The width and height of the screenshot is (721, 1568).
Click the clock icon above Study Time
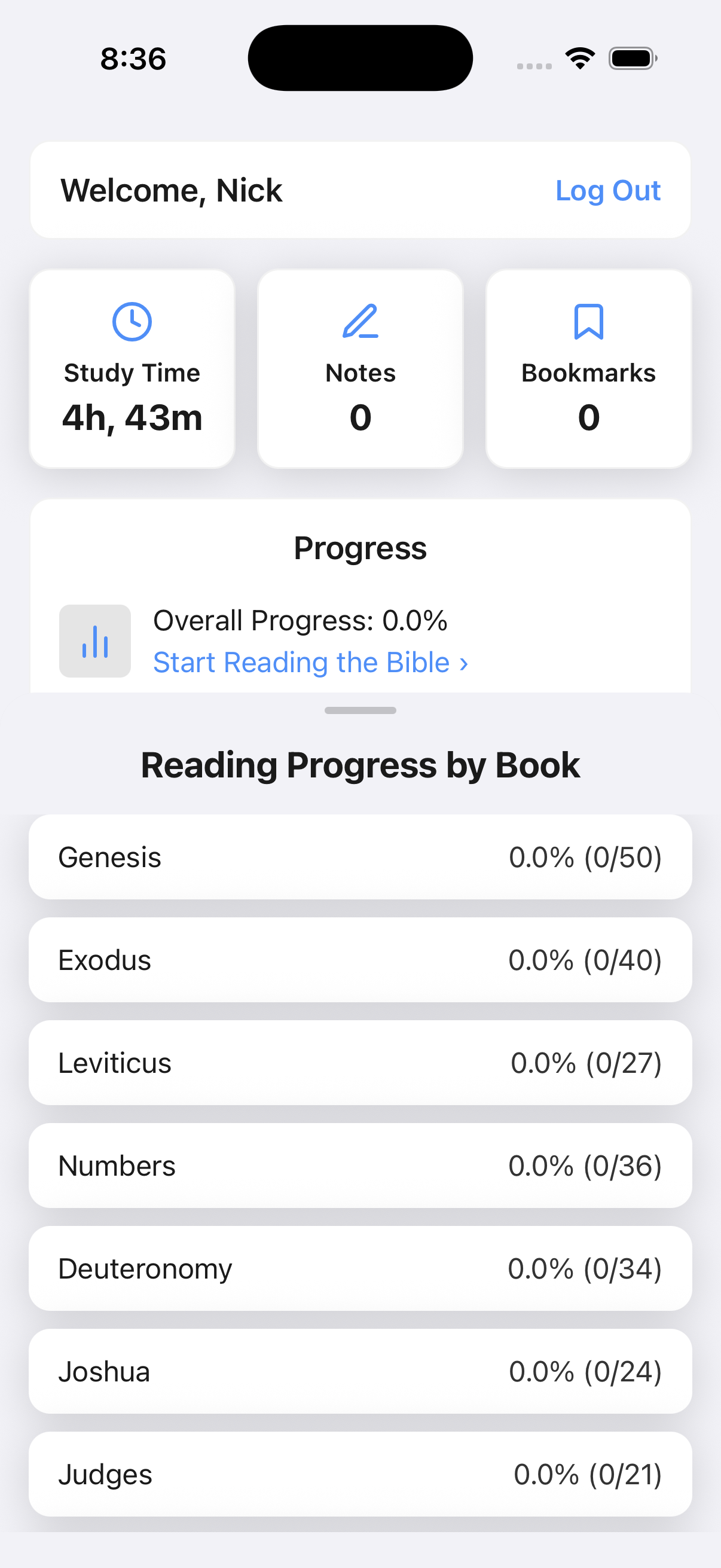[x=132, y=321]
